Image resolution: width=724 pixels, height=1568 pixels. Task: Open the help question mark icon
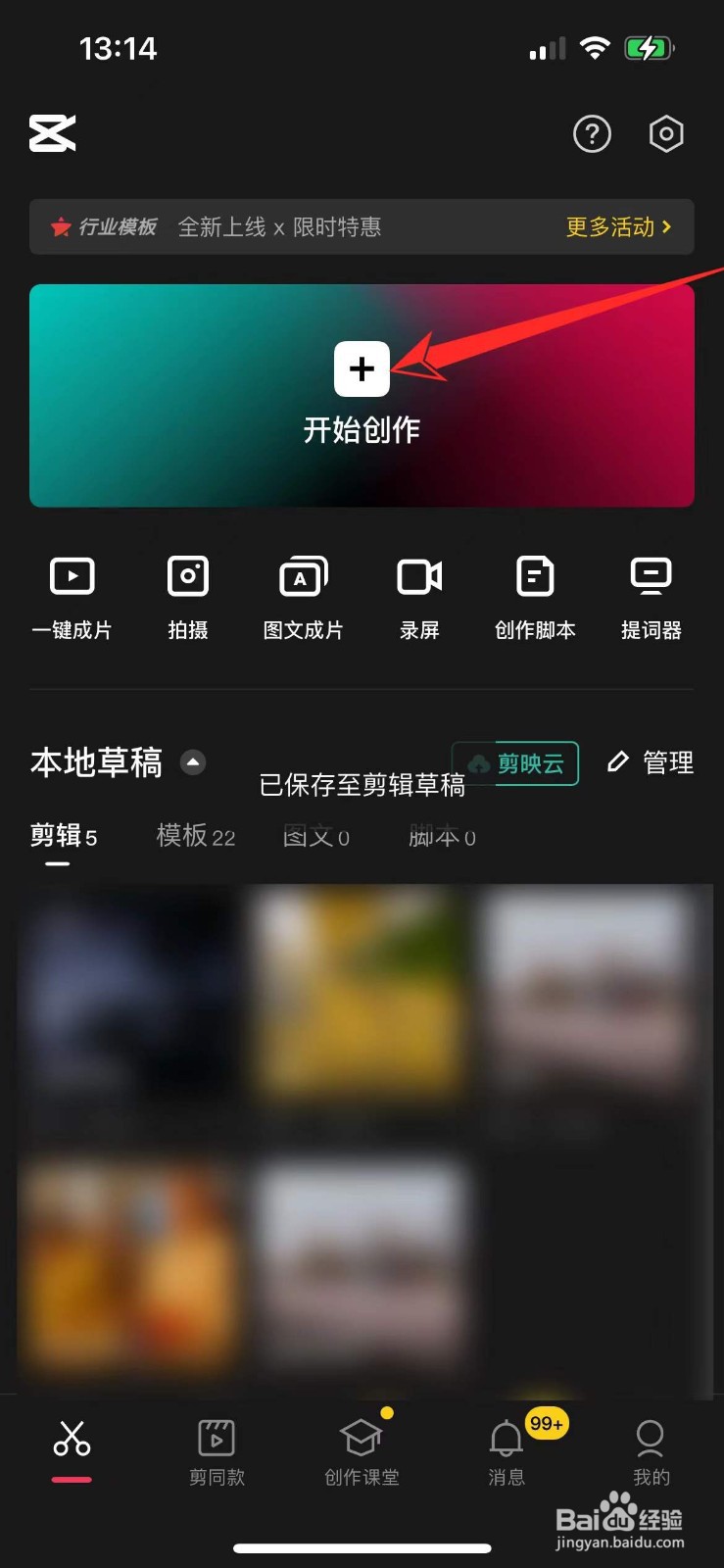pos(592,134)
